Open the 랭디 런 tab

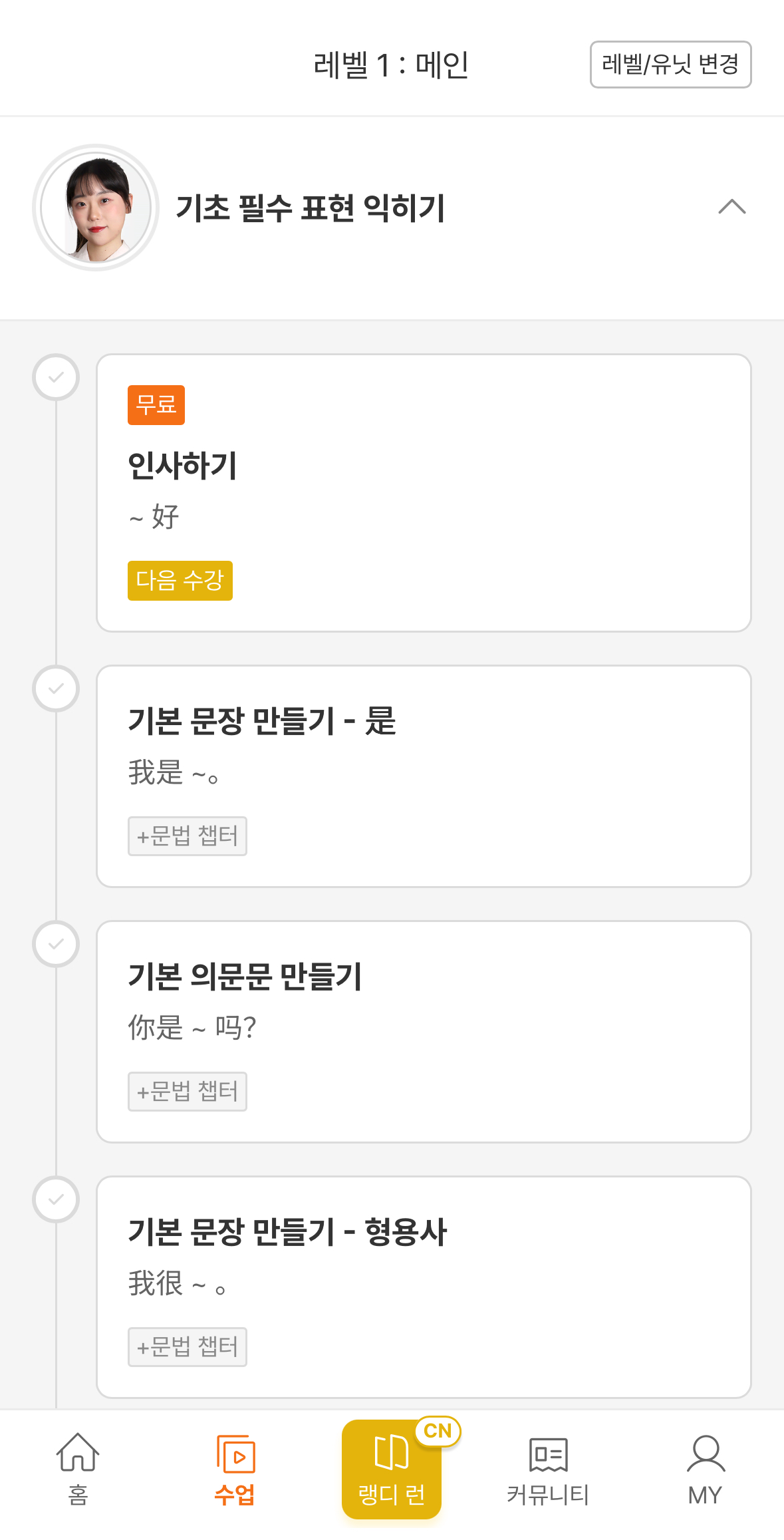(x=392, y=1469)
